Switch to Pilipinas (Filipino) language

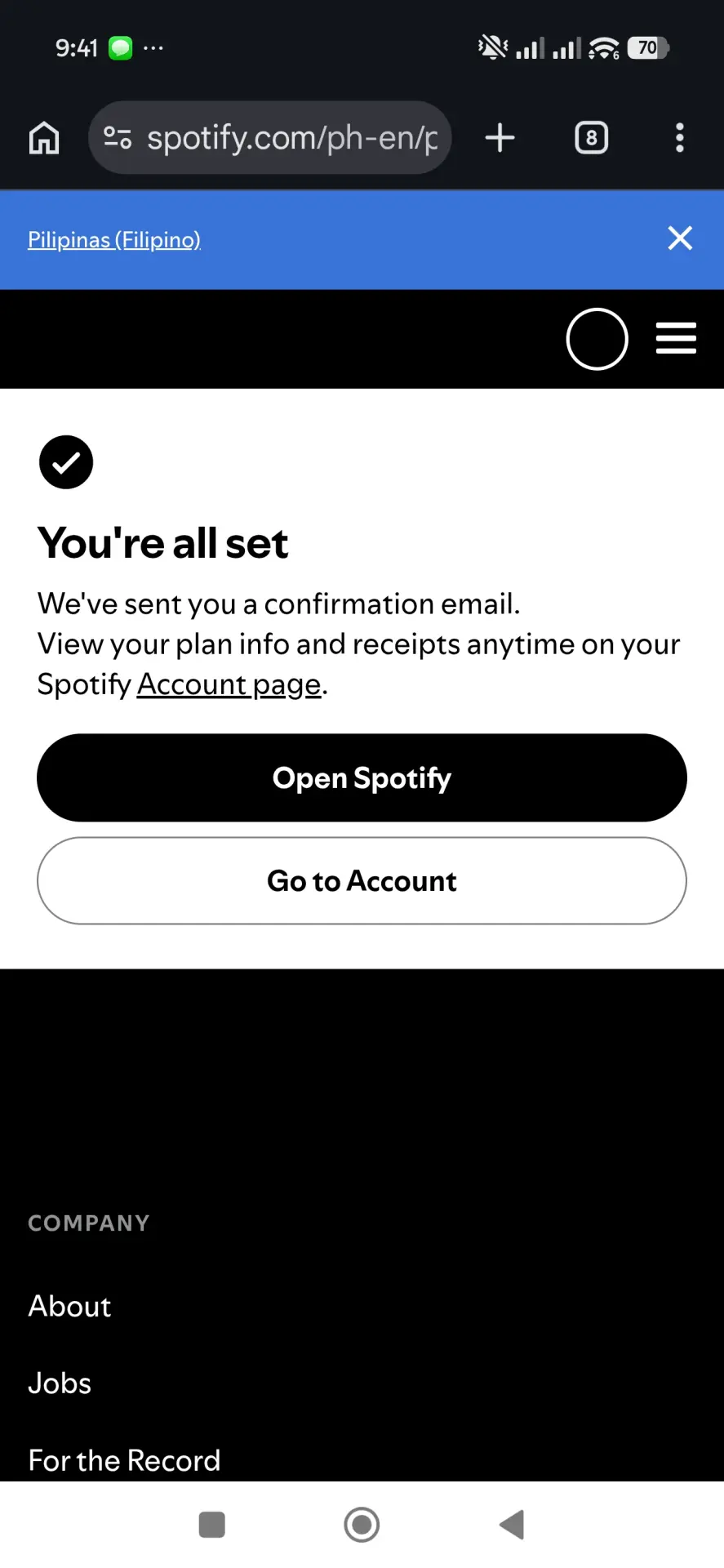(114, 239)
